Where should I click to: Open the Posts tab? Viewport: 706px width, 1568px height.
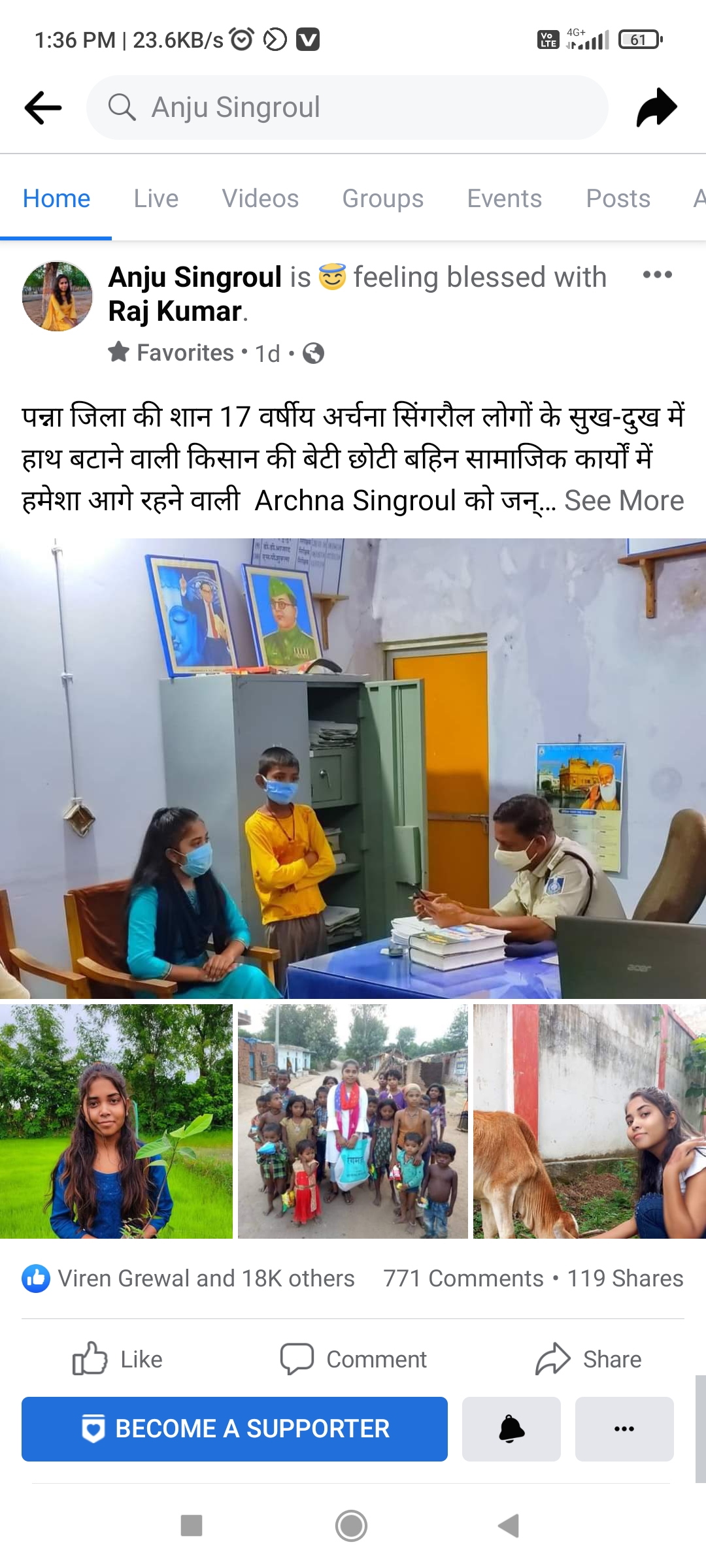pos(618,199)
